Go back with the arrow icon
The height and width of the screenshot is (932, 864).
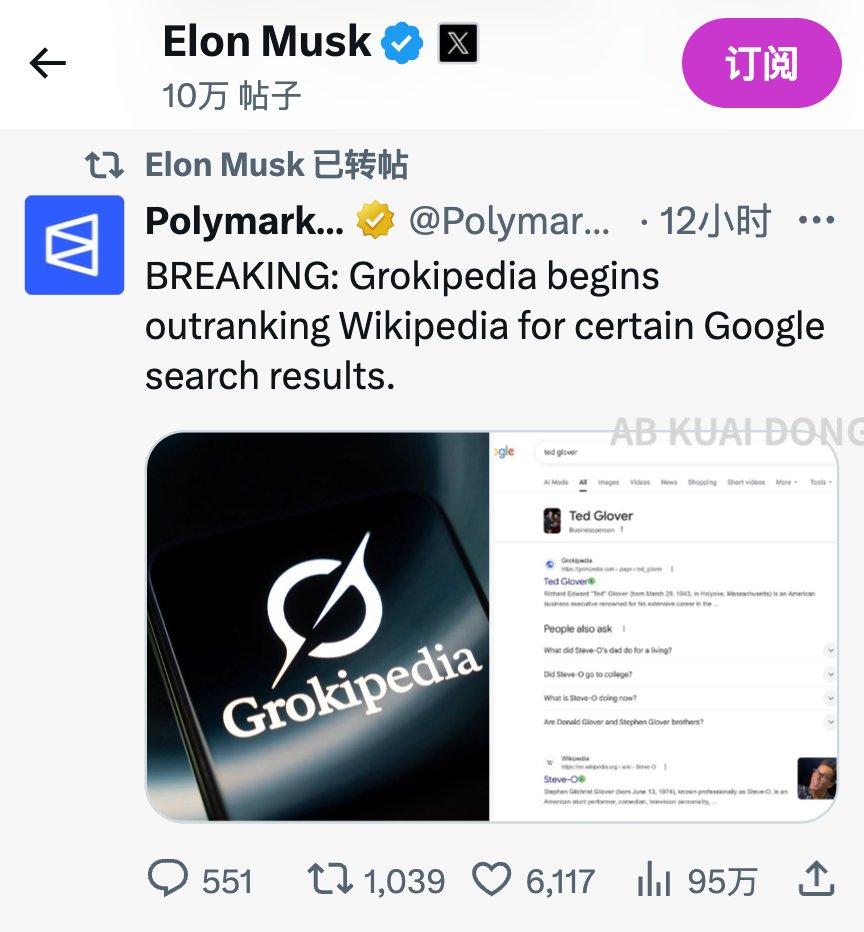pyautogui.click(x=47, y=64)
